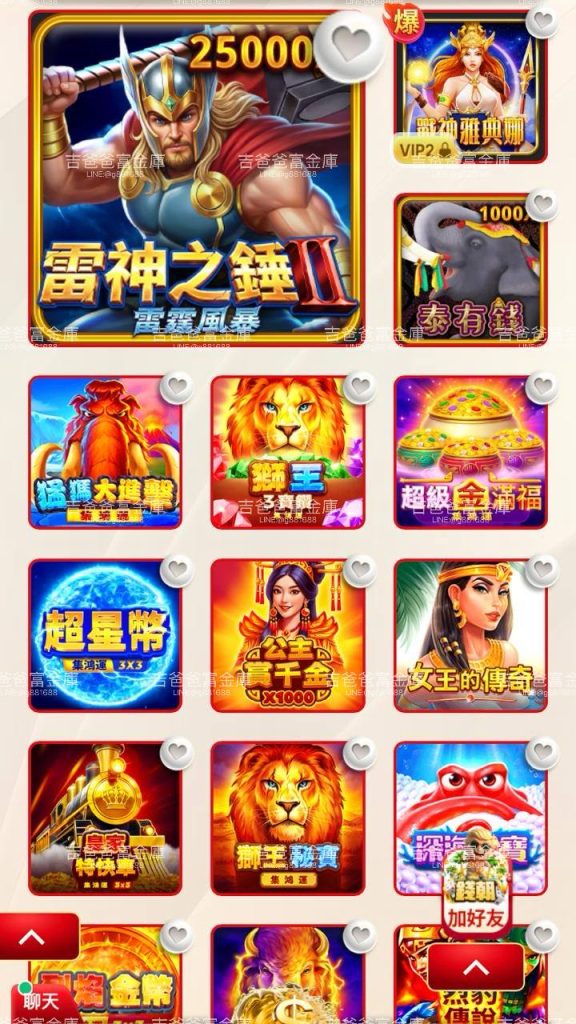The height and width of the screenshot is (1024, 576).
Task: Play the 超級金滿福 game
Action: point(470,452)
